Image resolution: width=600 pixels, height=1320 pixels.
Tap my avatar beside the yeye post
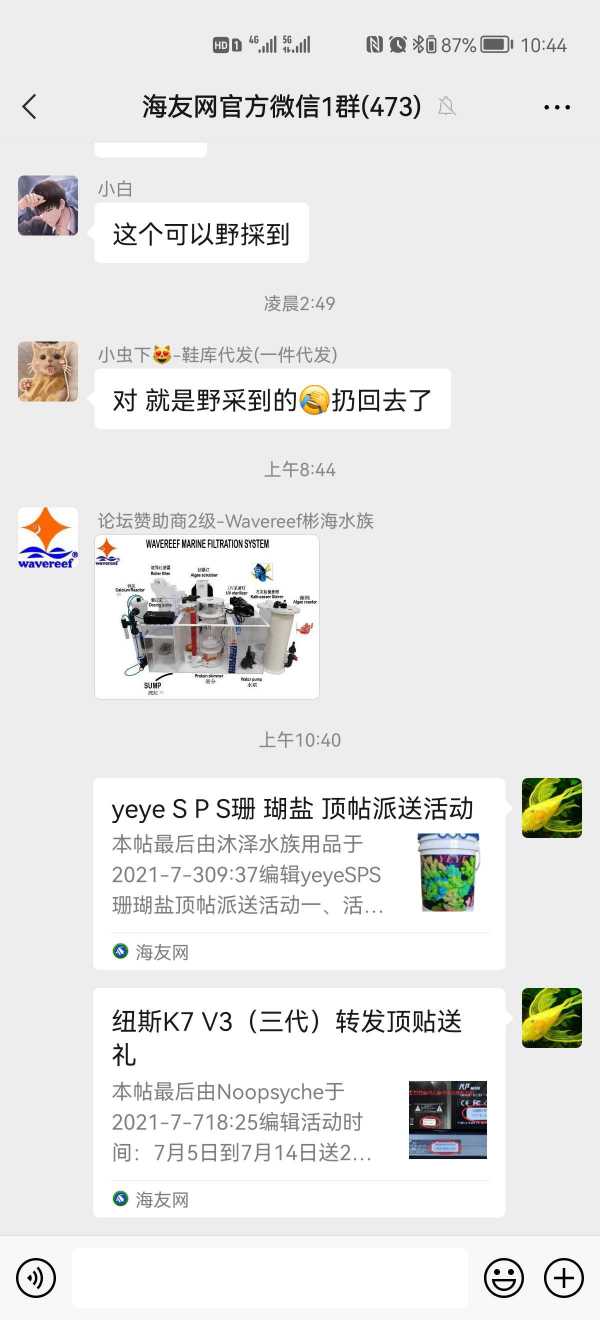point(552,808)
